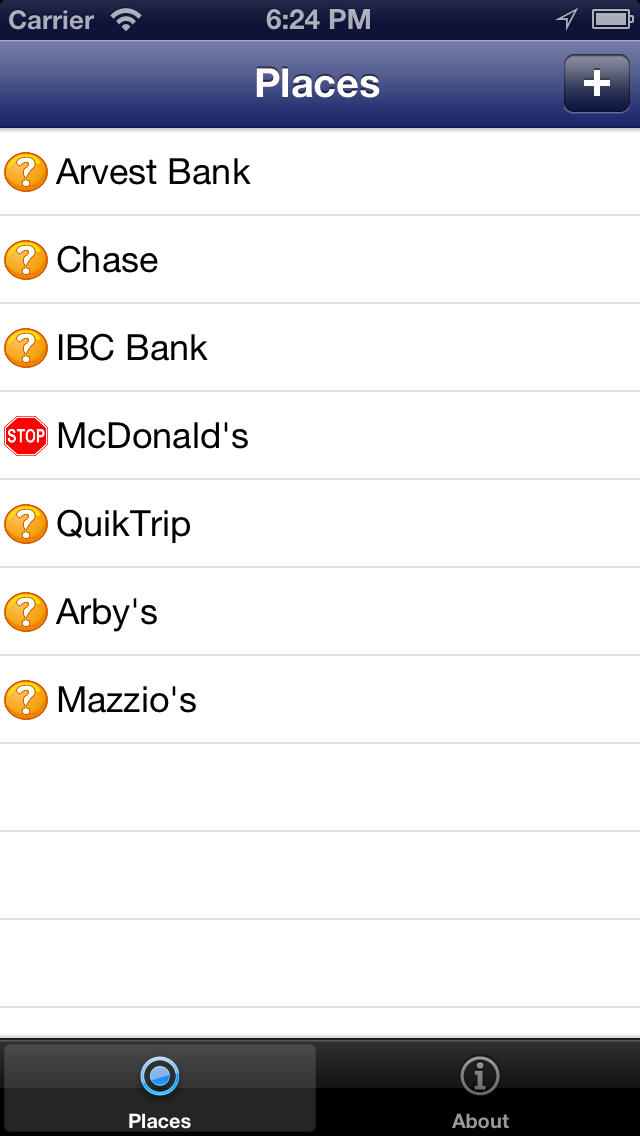Viewport: 640px width, 1136px height.
Task: Add a new place with the plus button
Action: tap(596, 83)
